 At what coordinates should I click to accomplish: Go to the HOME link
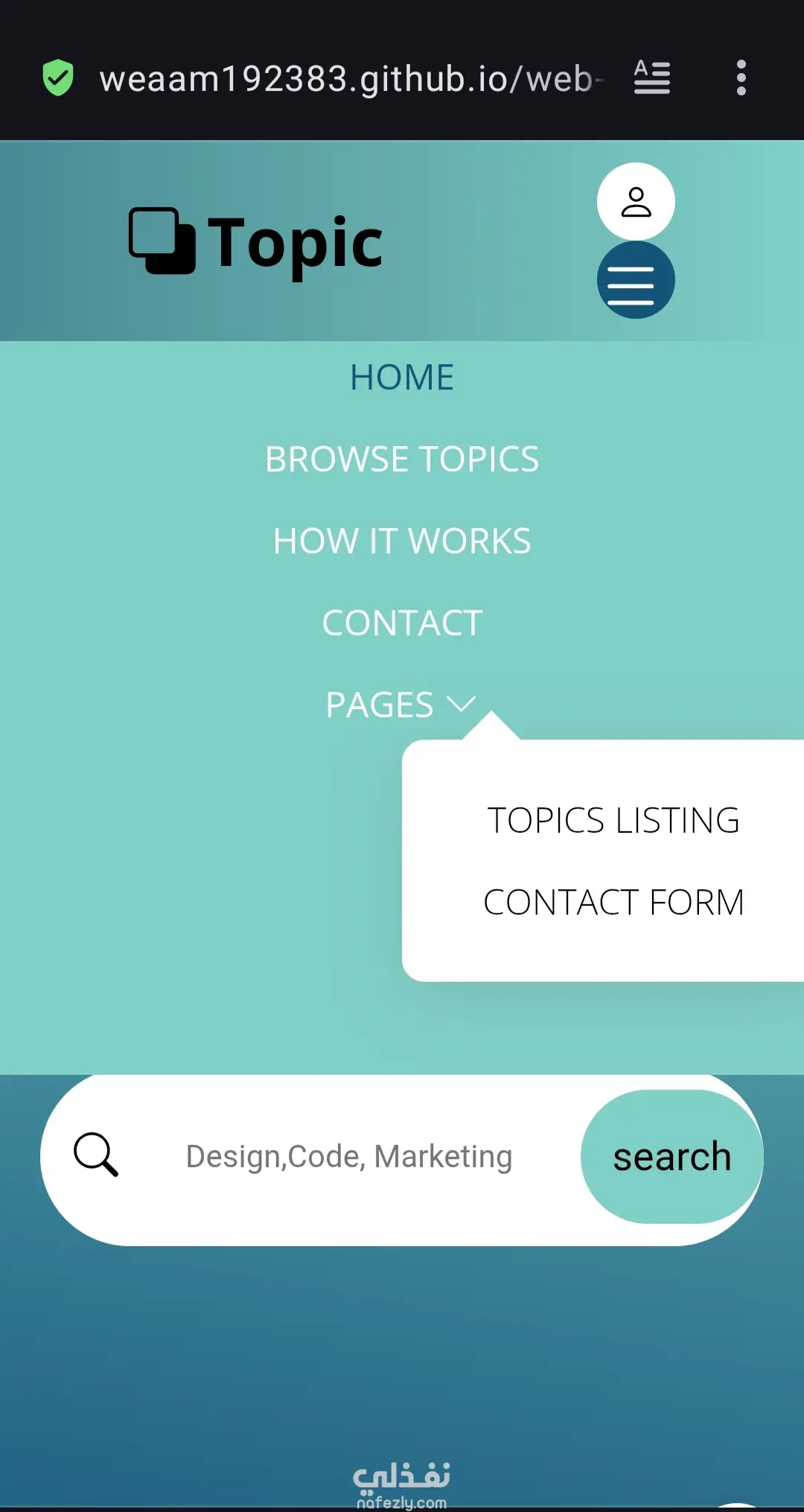coord(402,377)
